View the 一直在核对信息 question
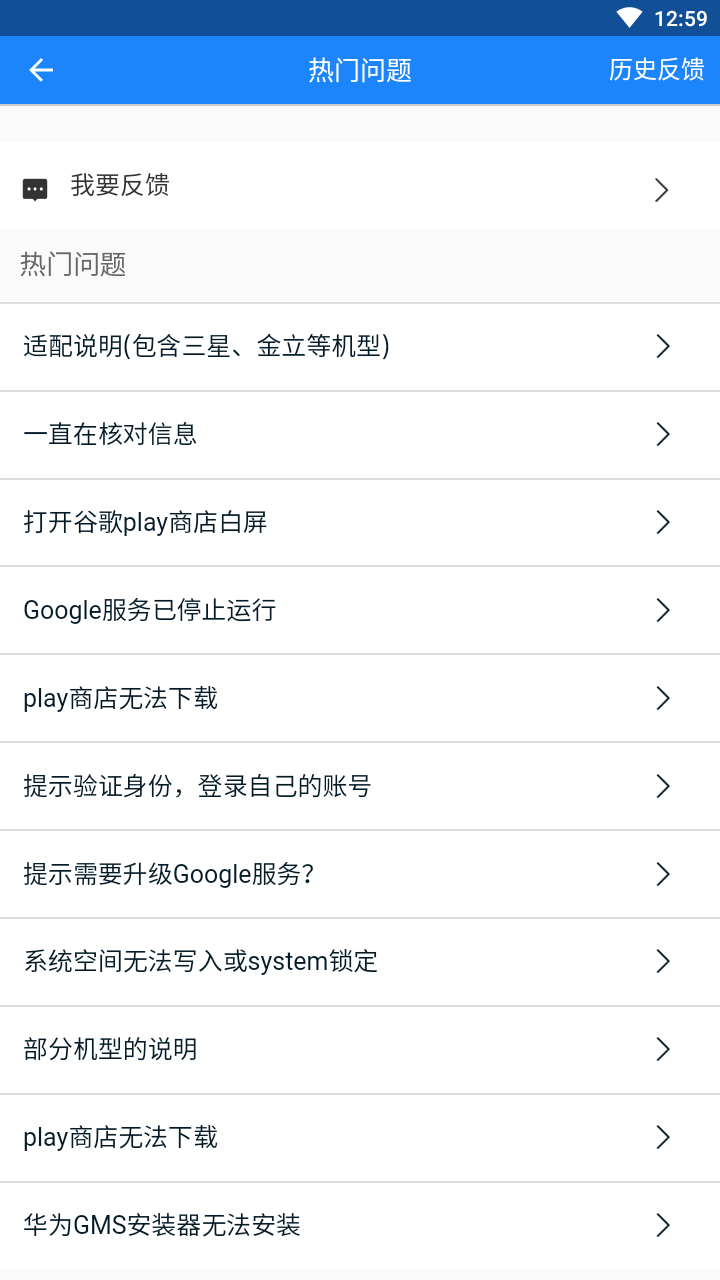This screenshot has height=1280, width=720. (360, 435)
